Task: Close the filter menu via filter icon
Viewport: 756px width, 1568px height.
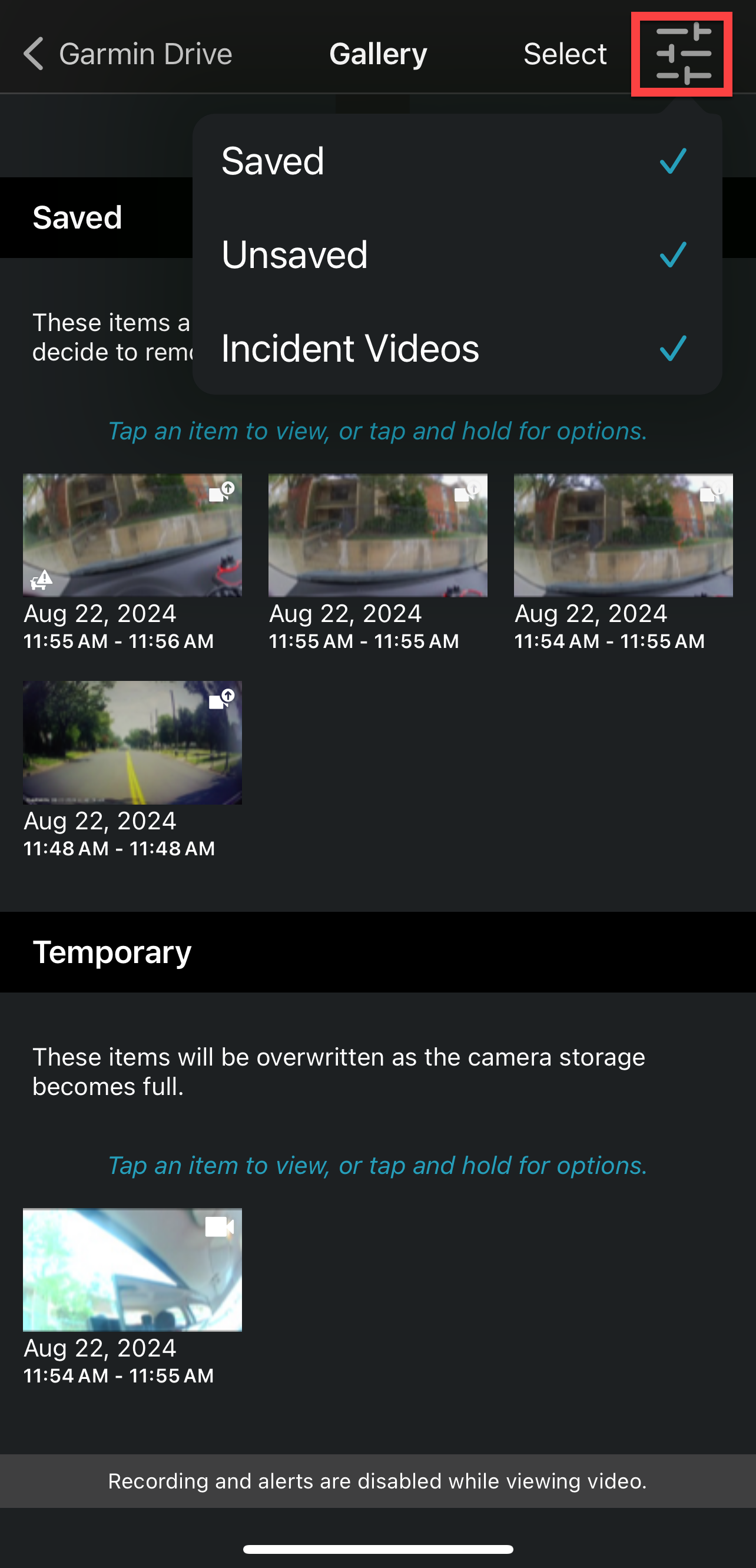Action: 682,54
